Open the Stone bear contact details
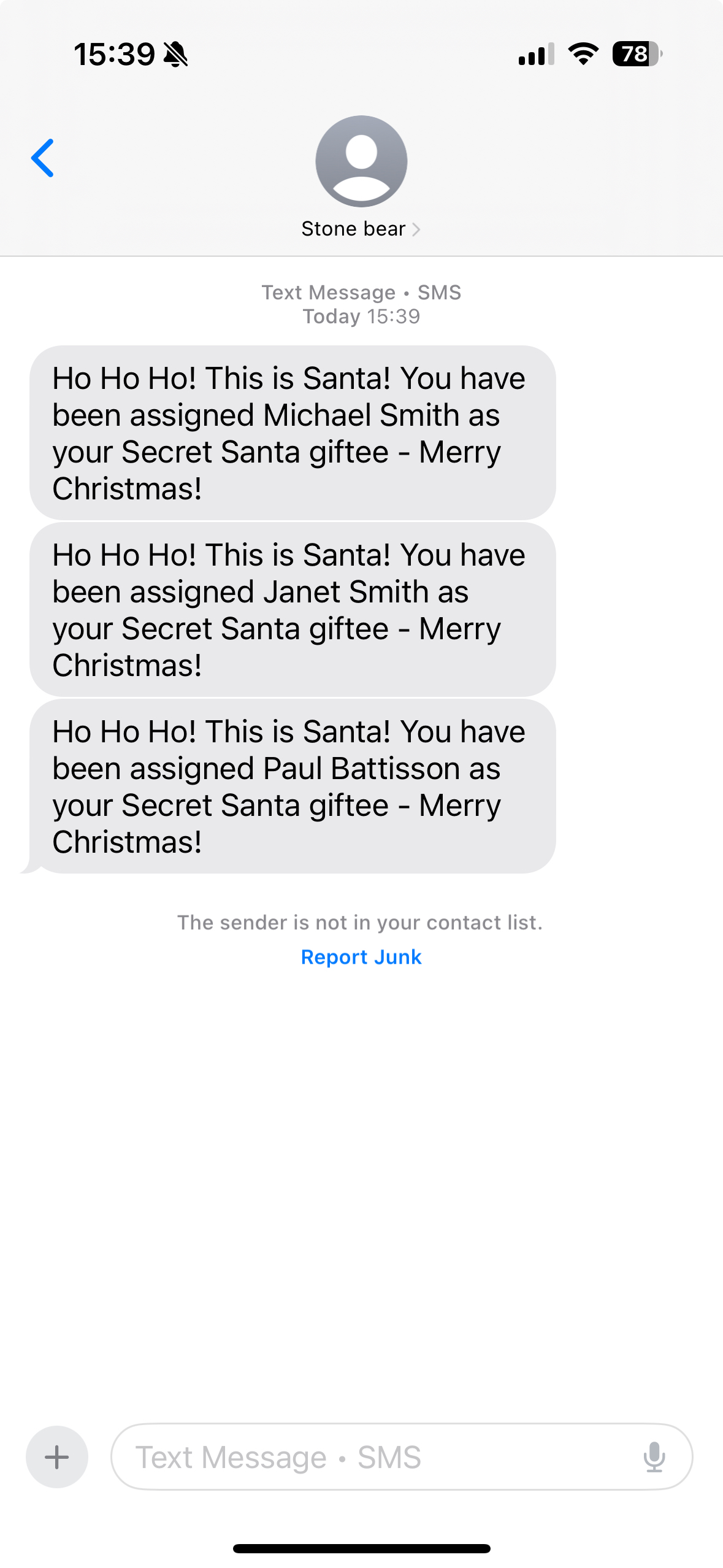The image size is (723, 1568). click(x=354, y=228)
